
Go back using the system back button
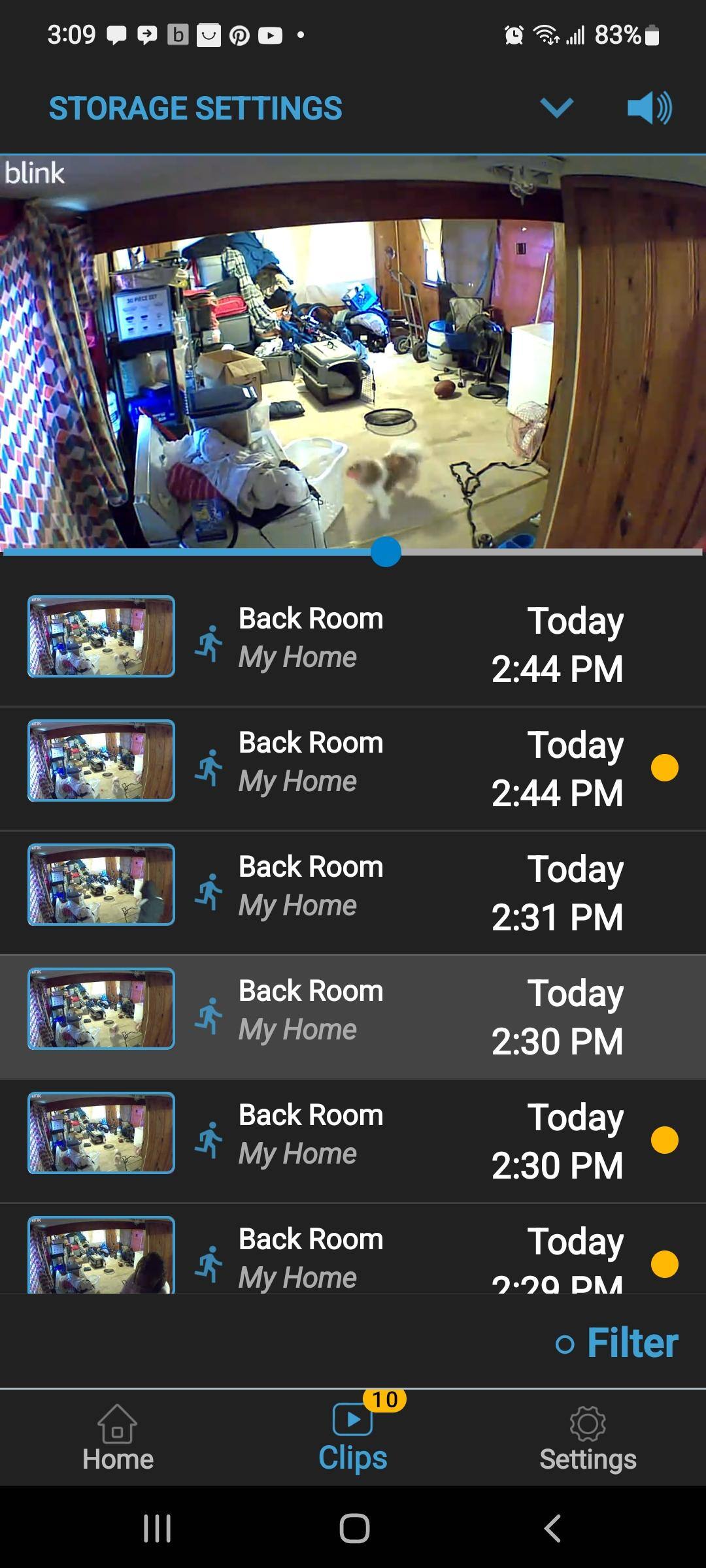point(553,1529)
